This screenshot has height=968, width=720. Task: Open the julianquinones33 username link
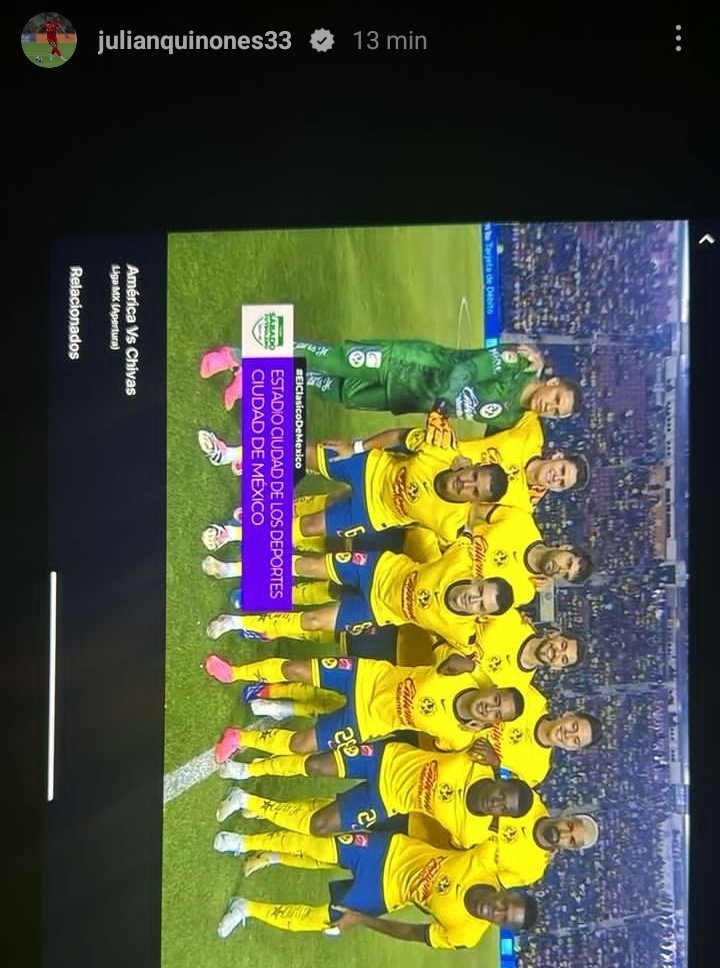pos(194,40)
